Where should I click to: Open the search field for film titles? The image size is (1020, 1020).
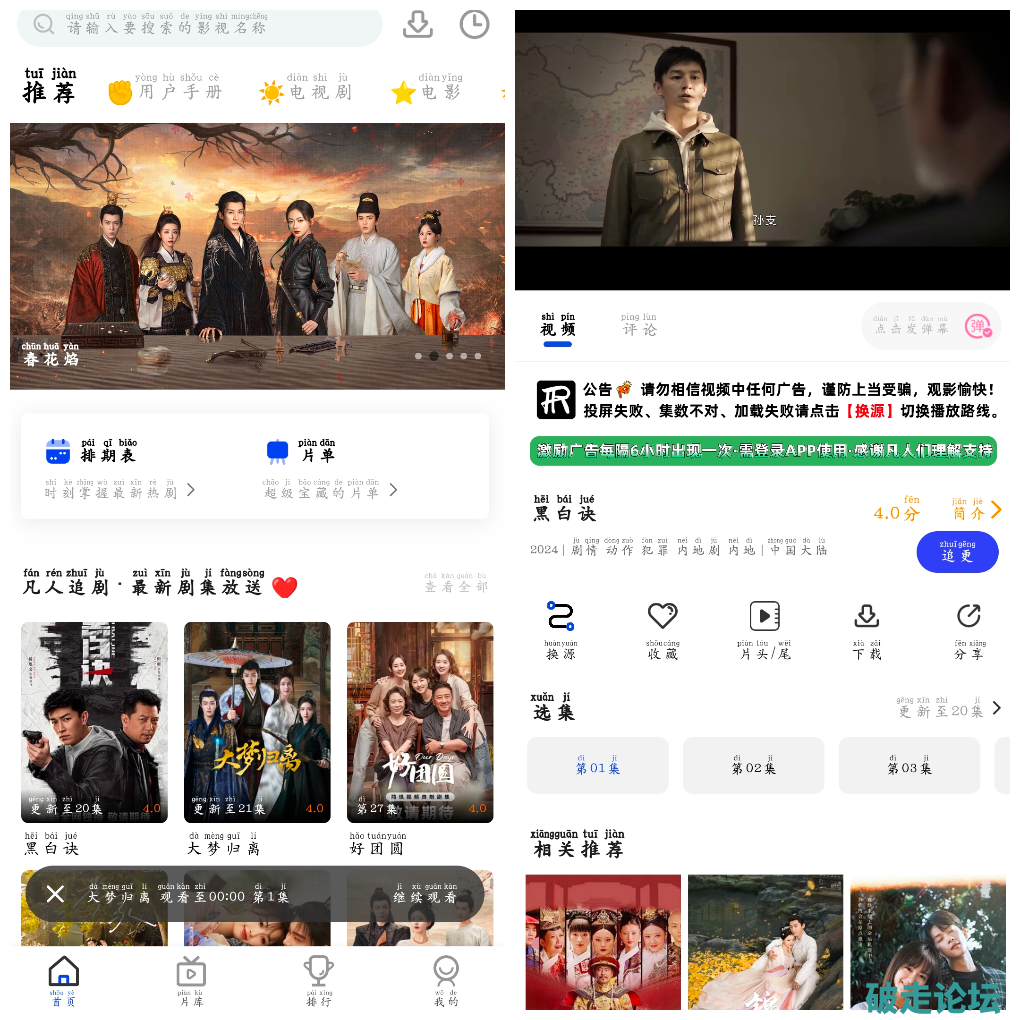tap(200, 26)
